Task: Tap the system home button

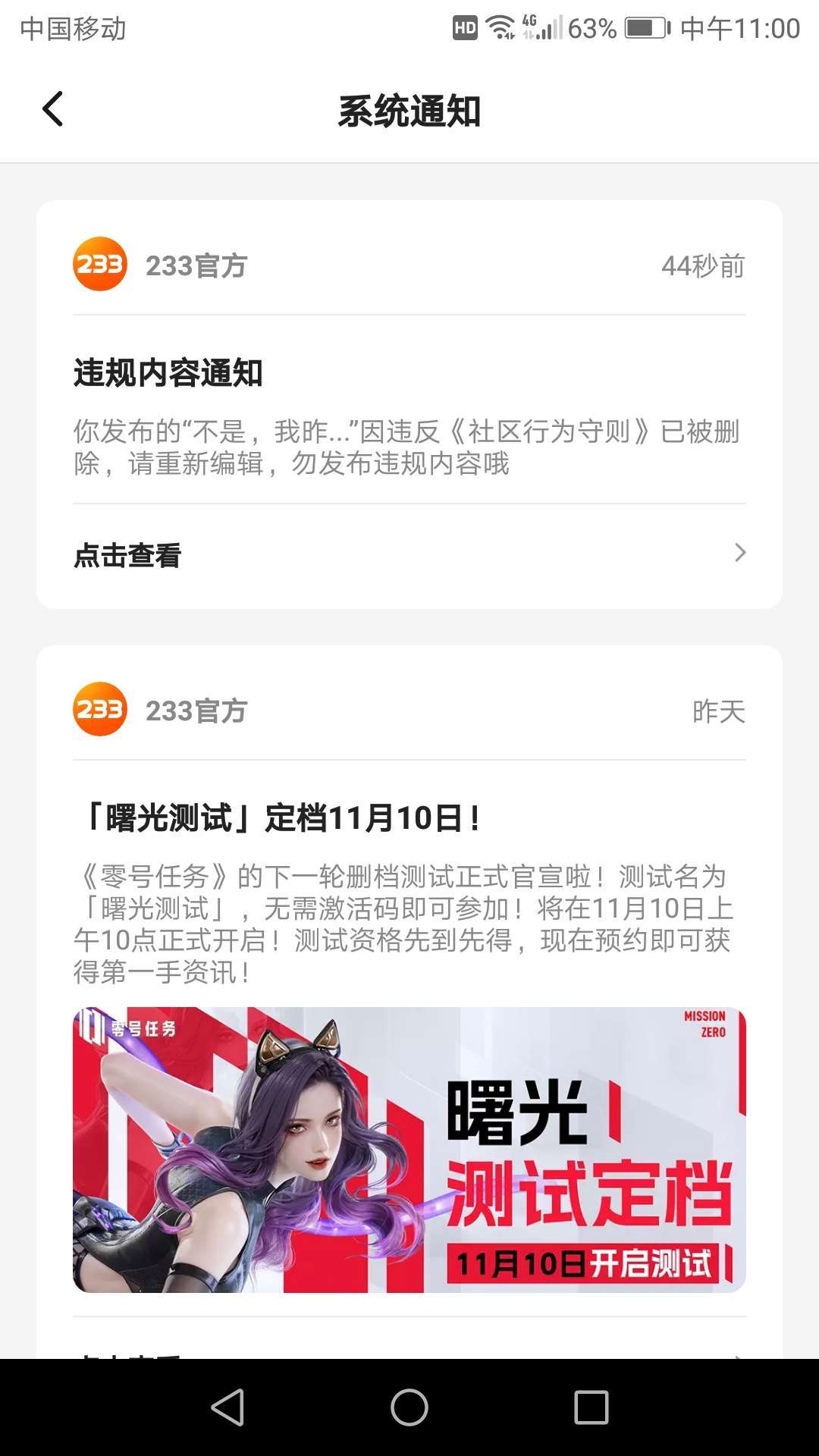Action: pyautogui.click(x=409, y=1407)
